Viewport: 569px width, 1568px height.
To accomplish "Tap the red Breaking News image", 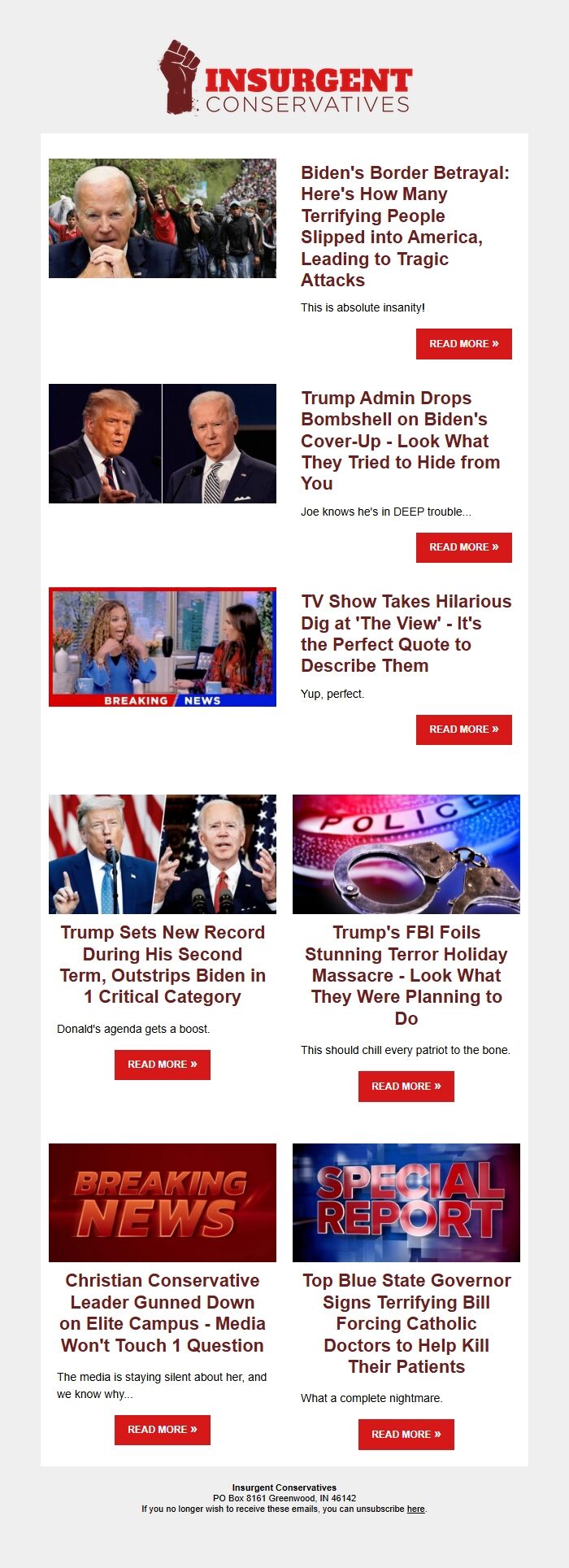I will [x=162, y=1202].
